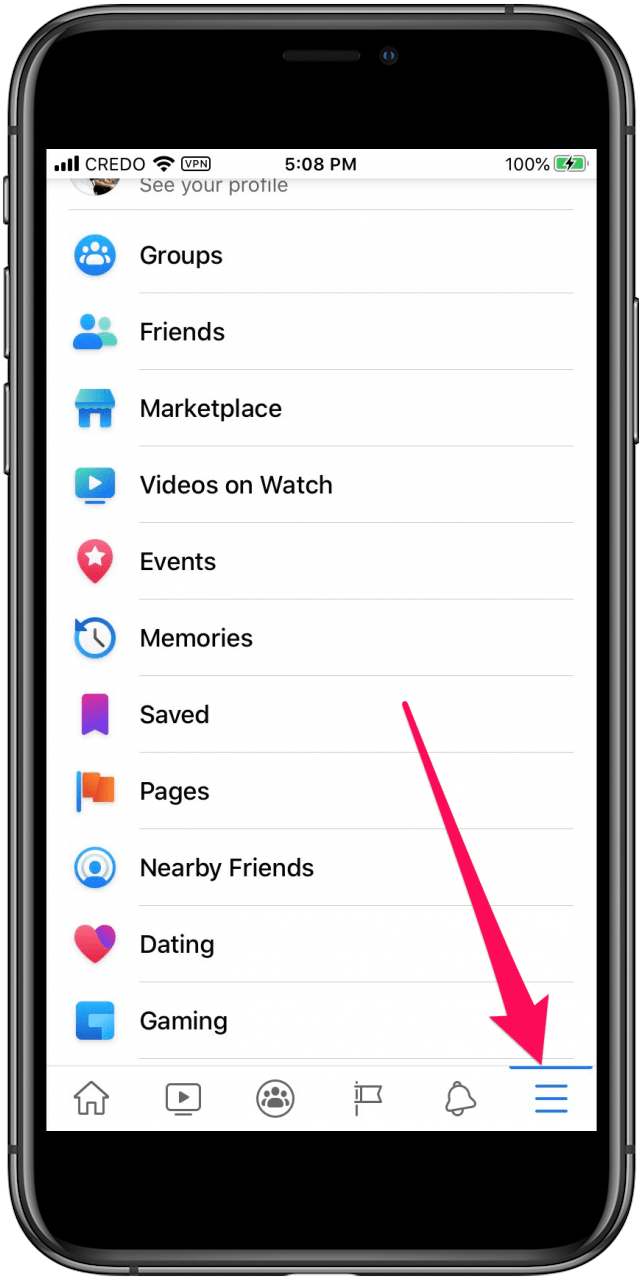Screen dimensions: 642x1280
Task: Tap See your profile
Action: [x=213, y=186]
